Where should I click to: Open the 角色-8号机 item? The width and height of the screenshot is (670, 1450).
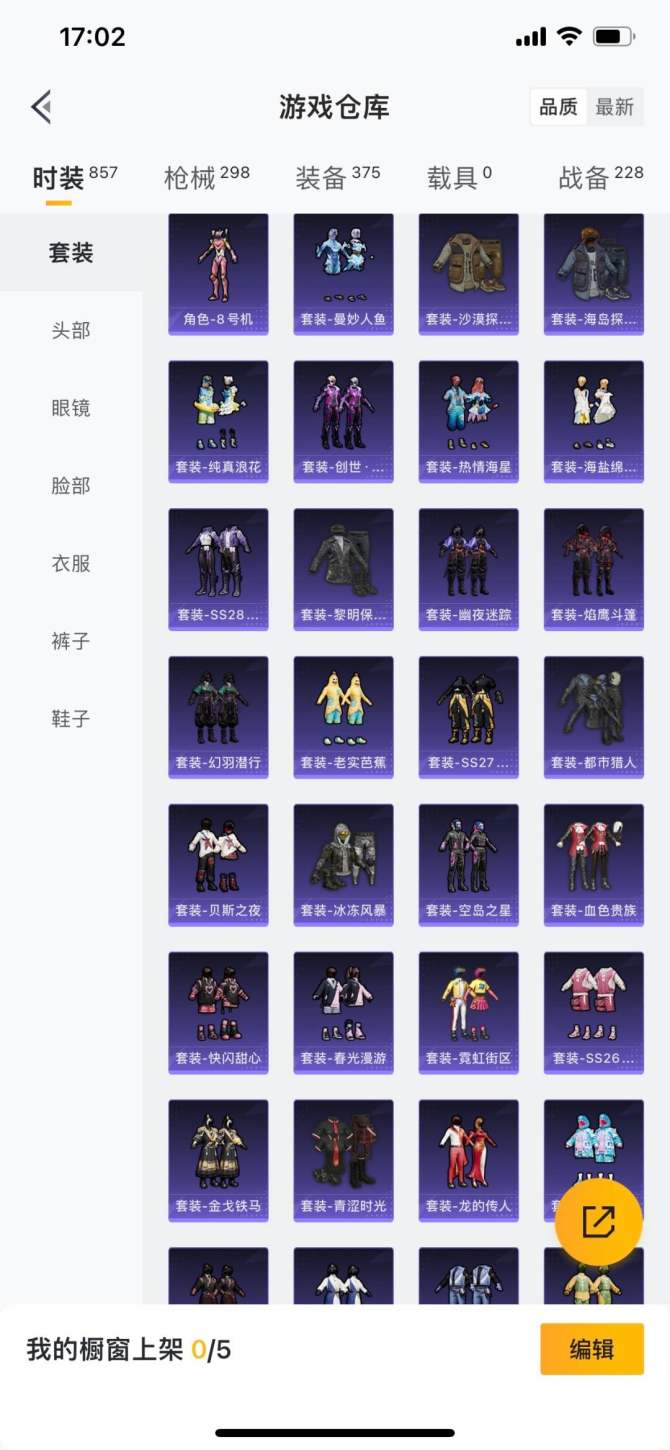218,273
